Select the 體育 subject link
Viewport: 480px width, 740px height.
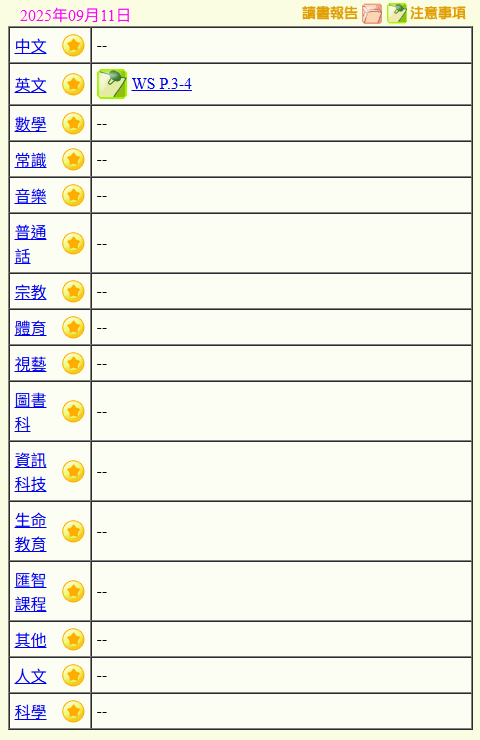click(x=30, y=328)
